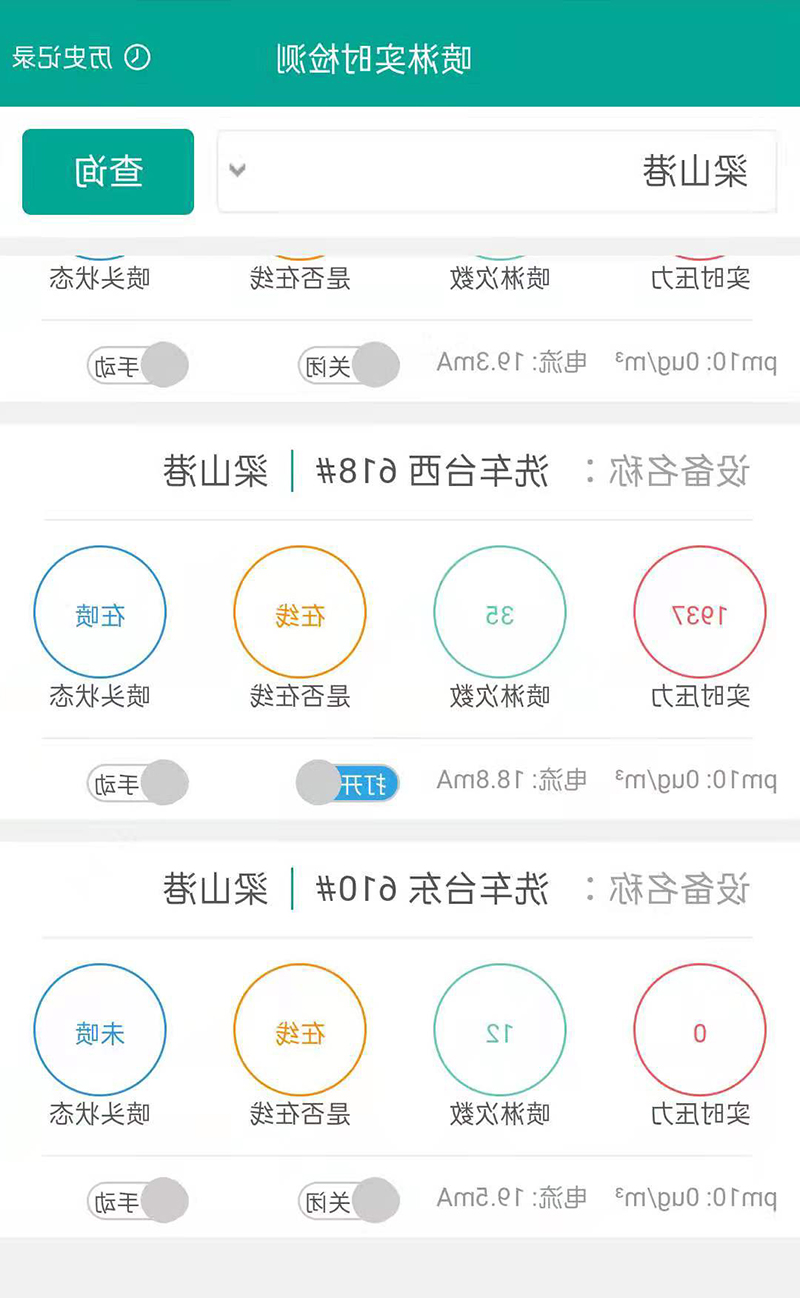The width and height of the screenshot is (800, 1298).
Task: Expand the station selection dropdown arrow
Action: [x=237, y=170]
